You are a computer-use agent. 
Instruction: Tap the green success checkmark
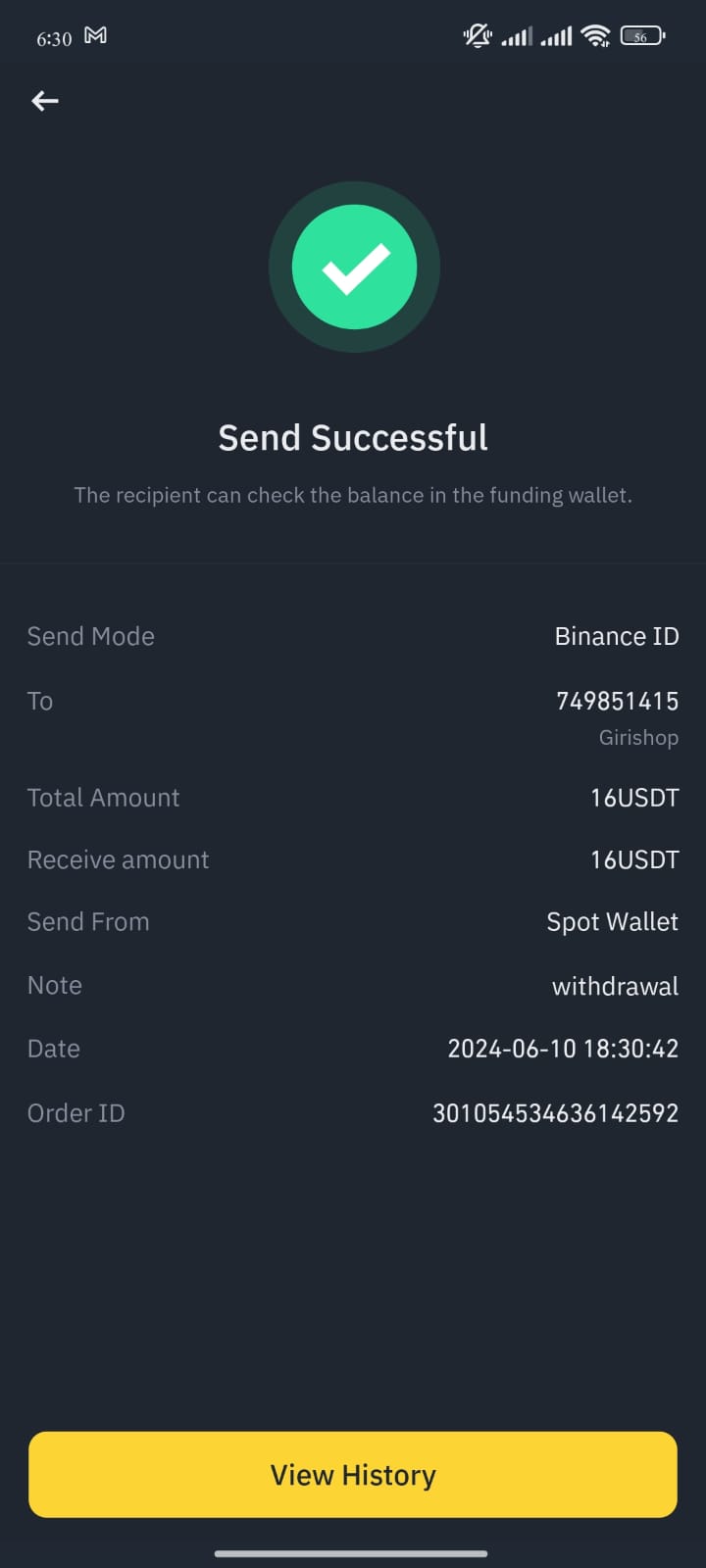coord(355,267)
